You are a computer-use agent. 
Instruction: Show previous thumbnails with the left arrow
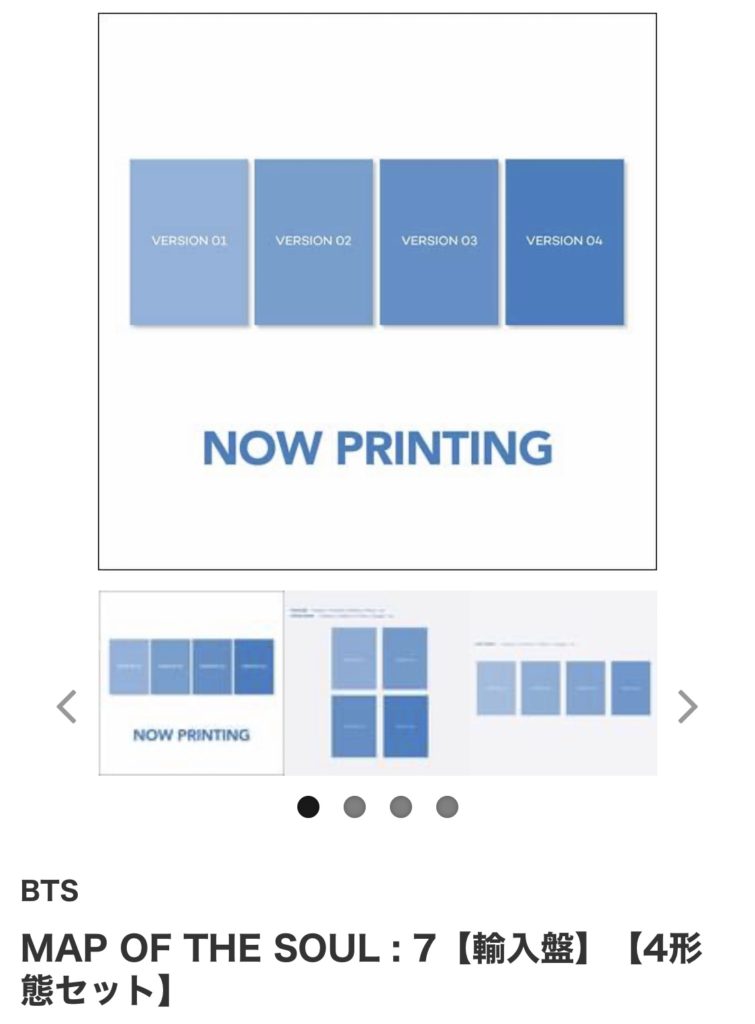(x=66, y=707)
